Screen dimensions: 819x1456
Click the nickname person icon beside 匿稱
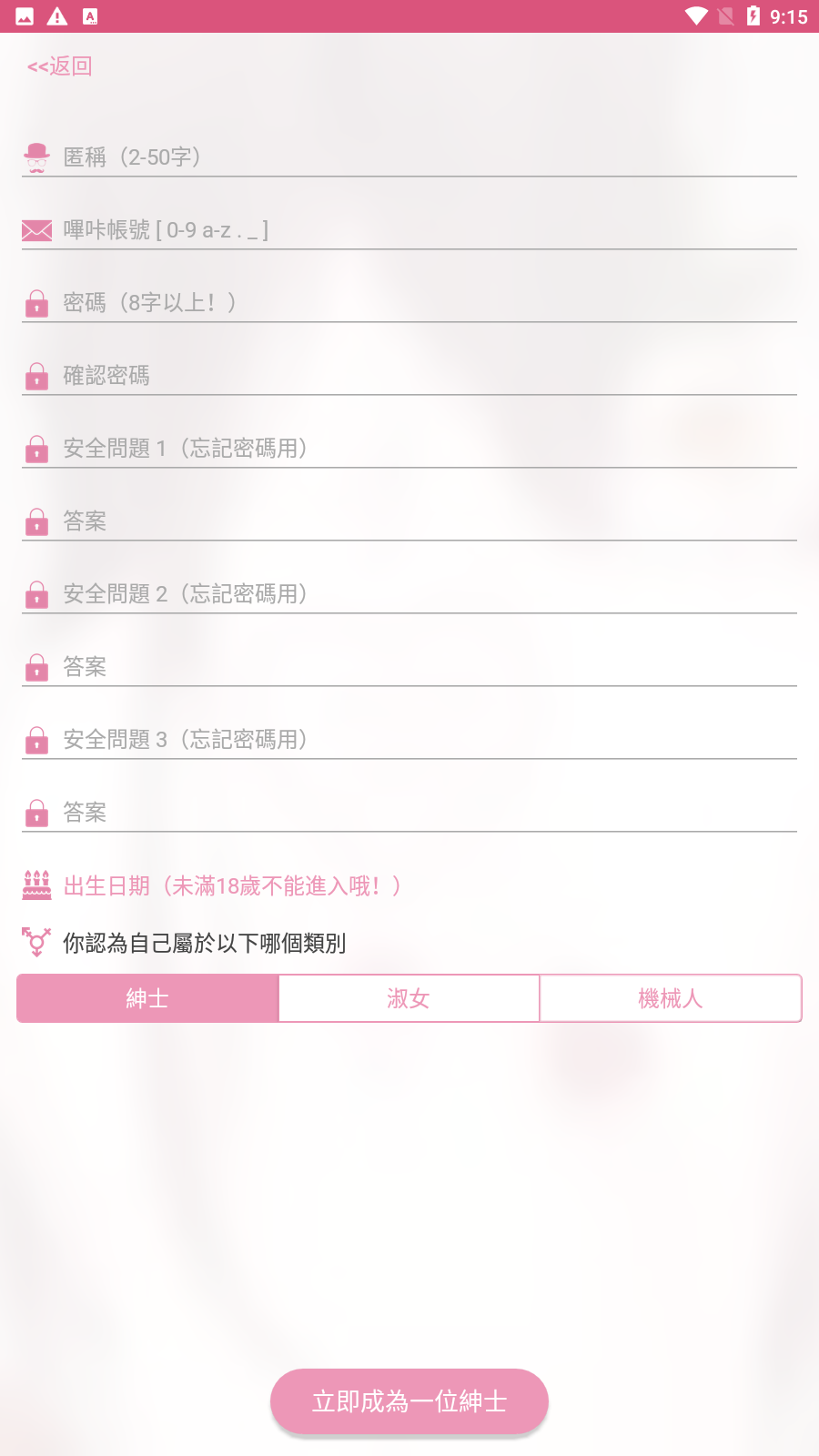[x=35, y=157]
